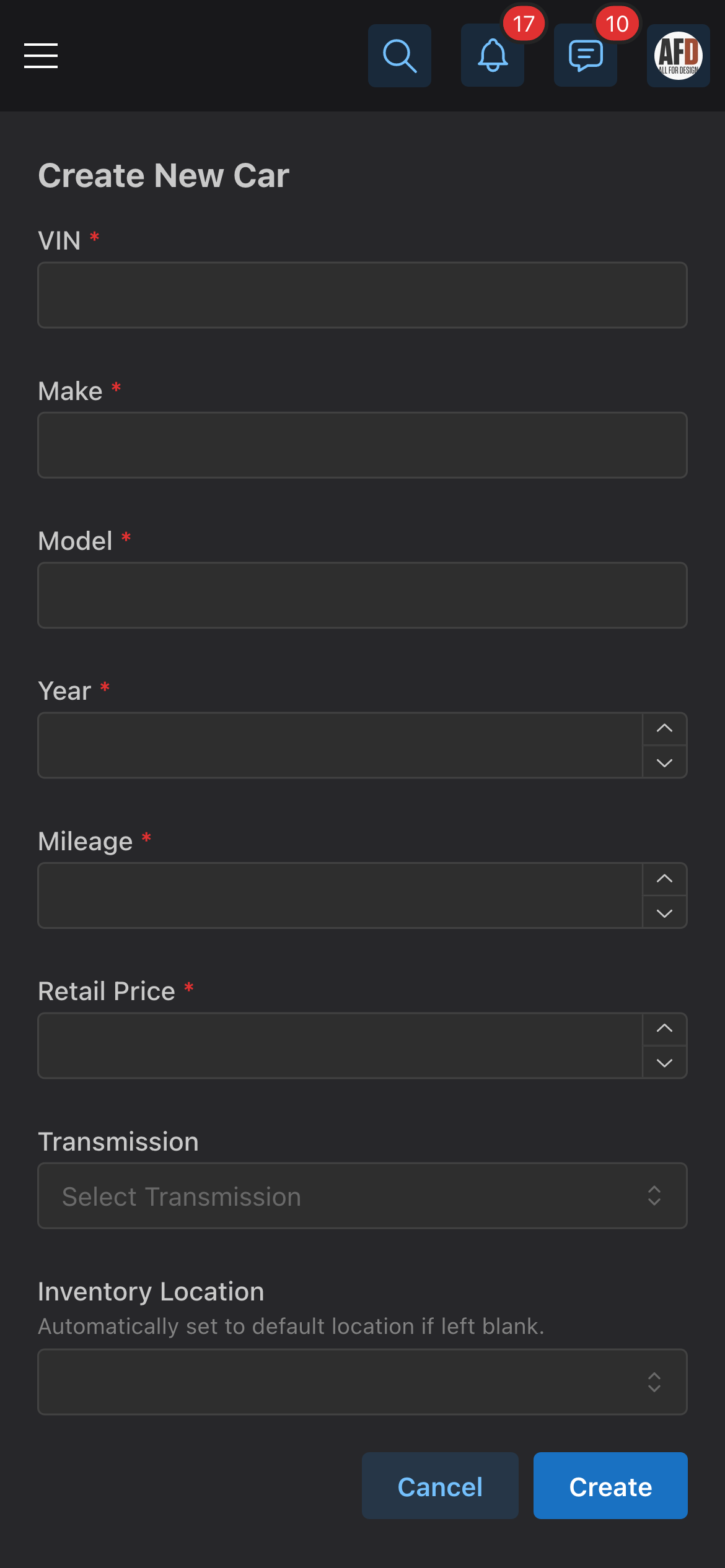Focus the Retail Price field
Screen dimensions: 725x1568
[x=340, y=1046]
